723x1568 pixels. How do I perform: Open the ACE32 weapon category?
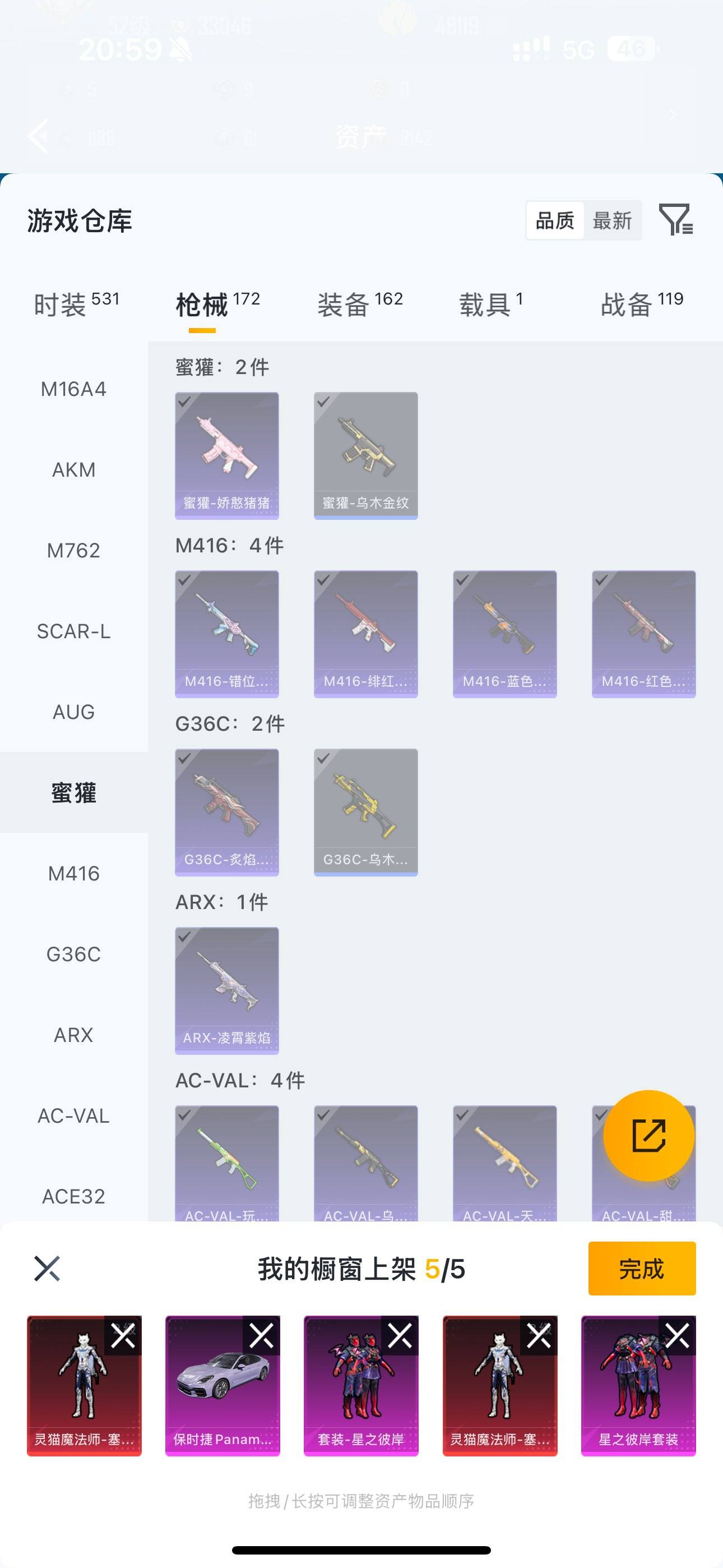[73, 1197]
